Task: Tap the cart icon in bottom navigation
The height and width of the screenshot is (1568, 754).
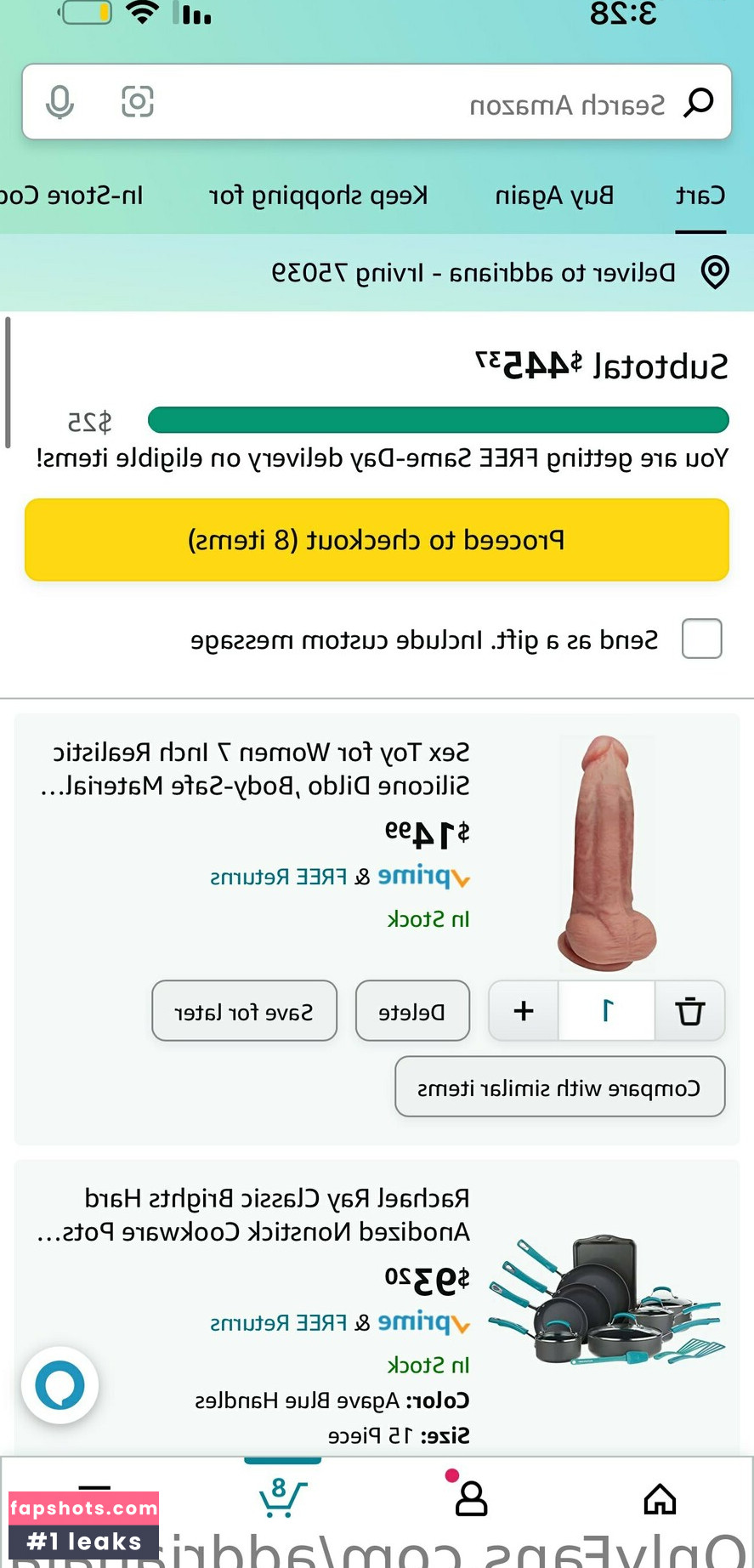Action: coord(282,1499)
